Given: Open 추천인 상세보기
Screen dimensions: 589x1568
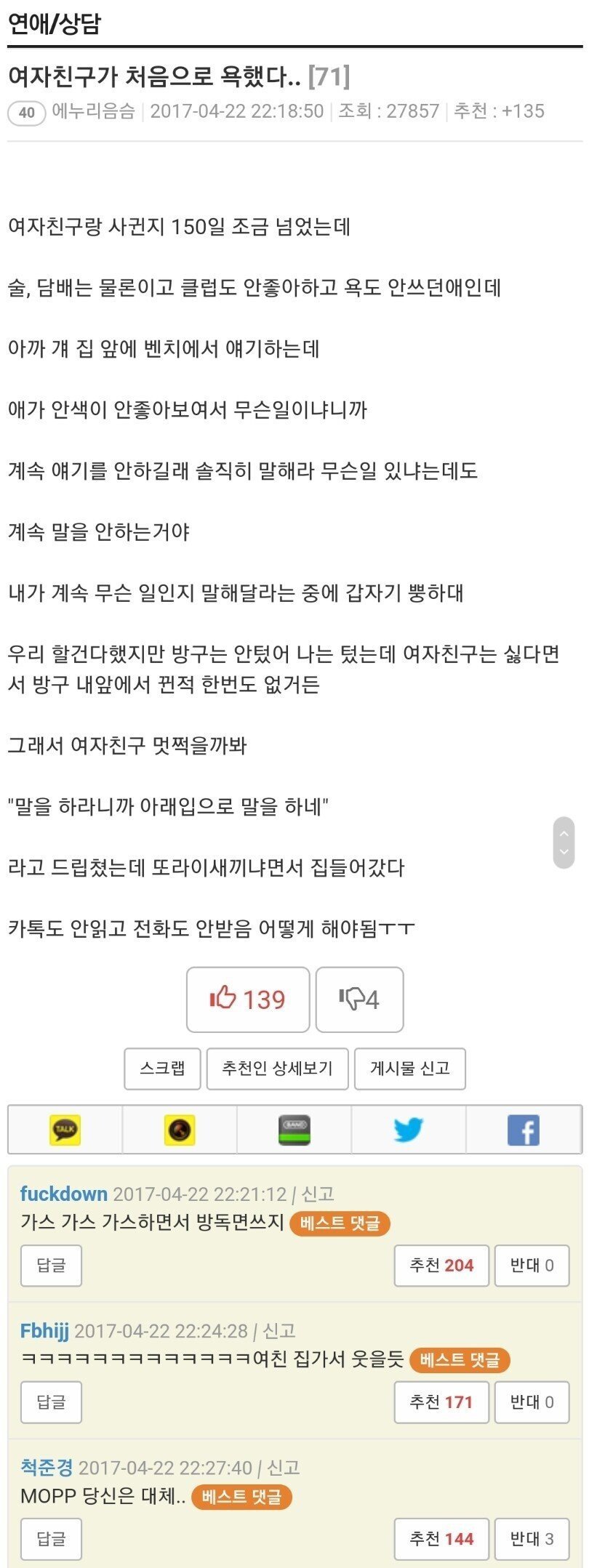Looking at the screenshot, I should pos(277,1068).
